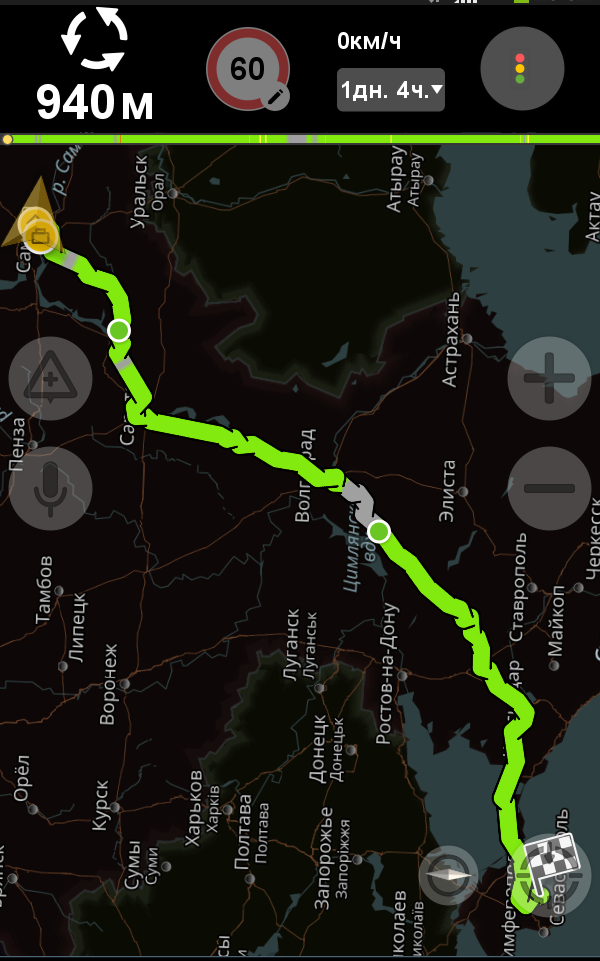The height and width of the screenshot is (961, 600).
Task: Zoom in with the plus button
Action: coord(549,378)
